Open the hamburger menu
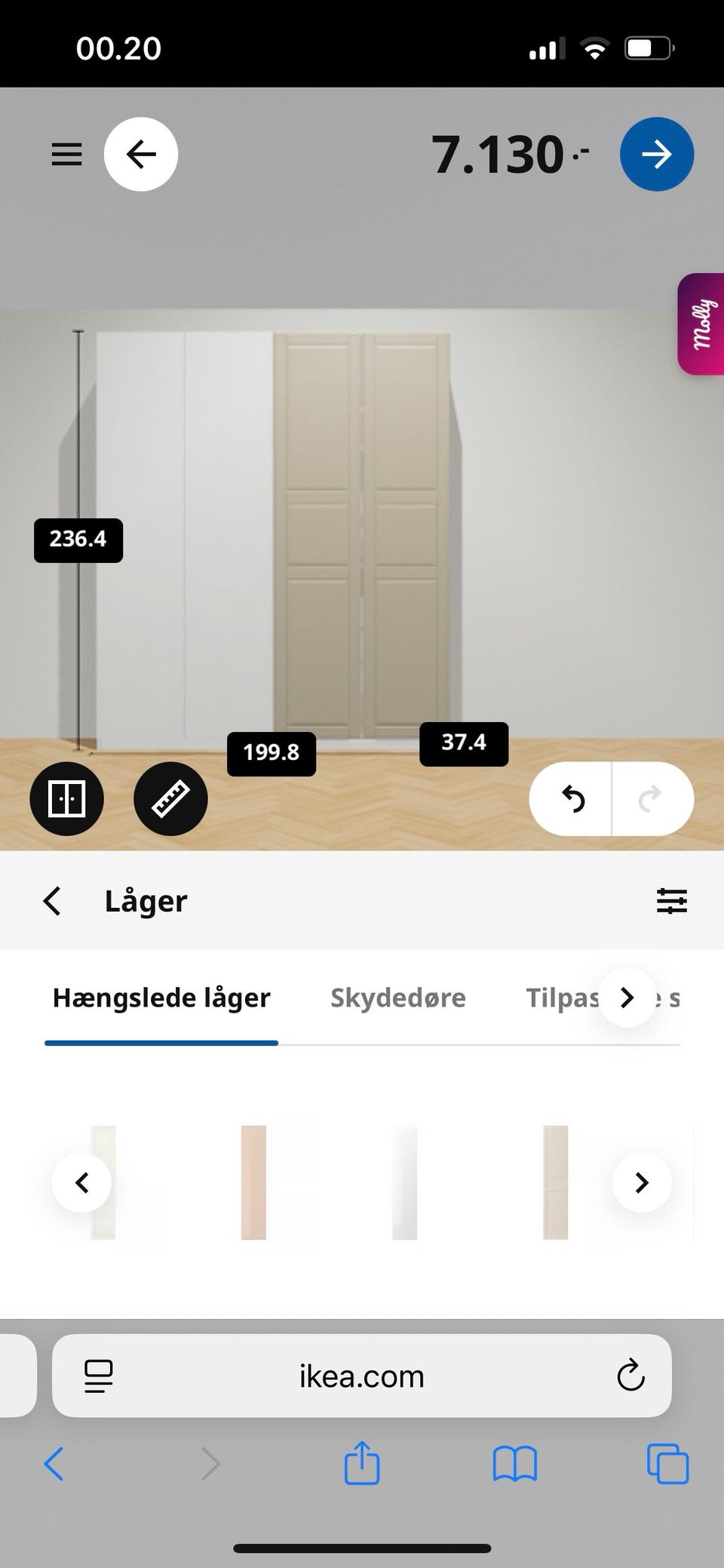 (66, 154)
